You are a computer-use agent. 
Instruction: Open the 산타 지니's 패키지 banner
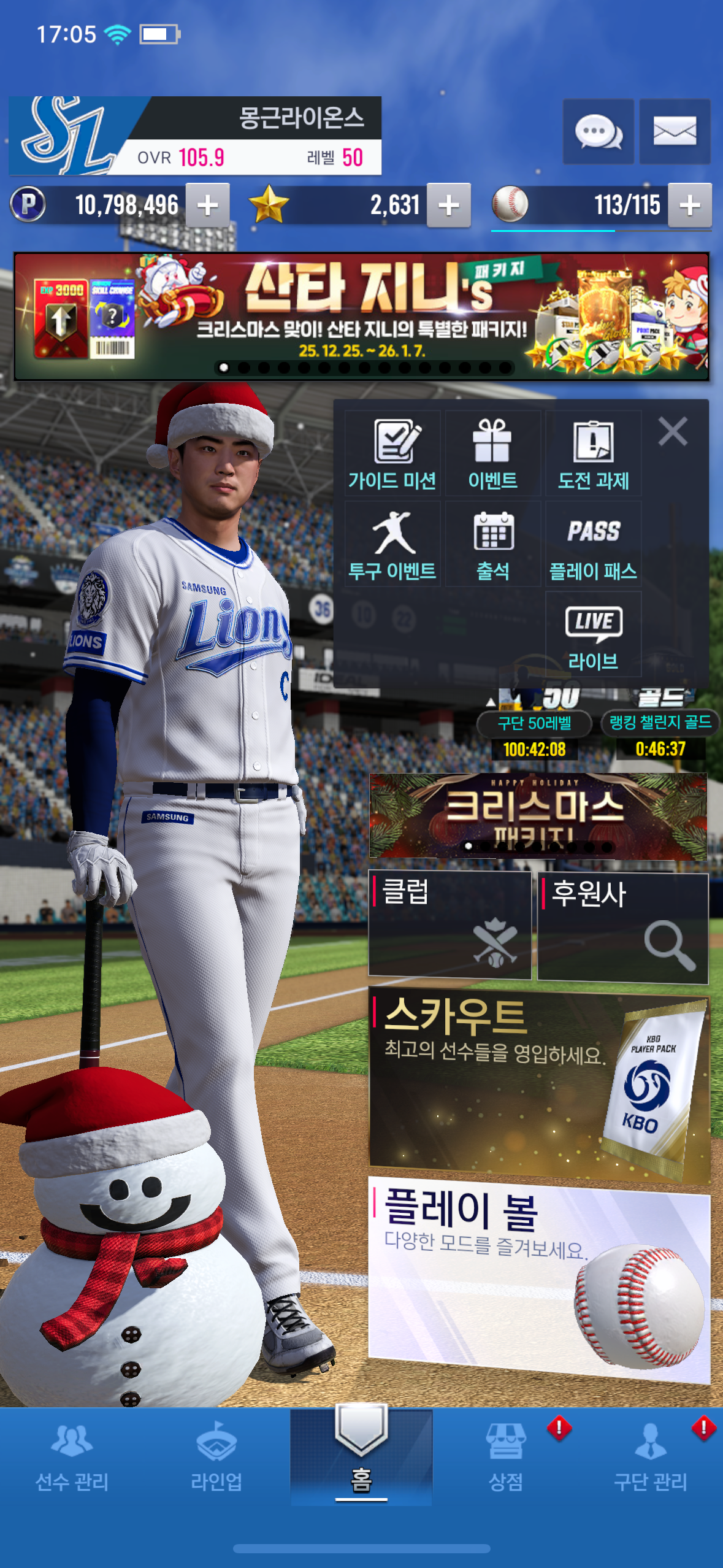[x=361, y=317]
